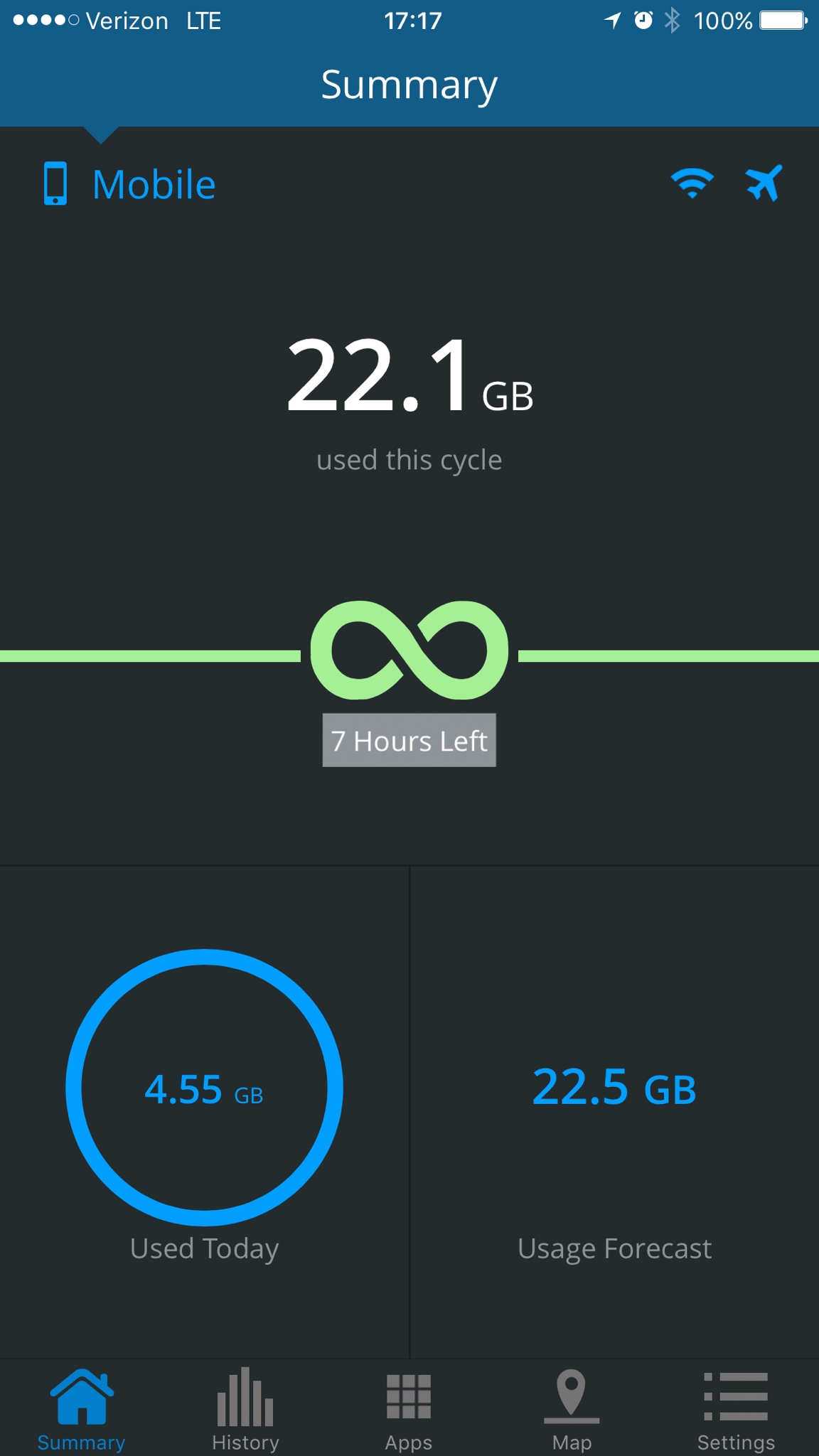Switch to the roaming airplane view

pyautogui.click(x=764, y=183)
